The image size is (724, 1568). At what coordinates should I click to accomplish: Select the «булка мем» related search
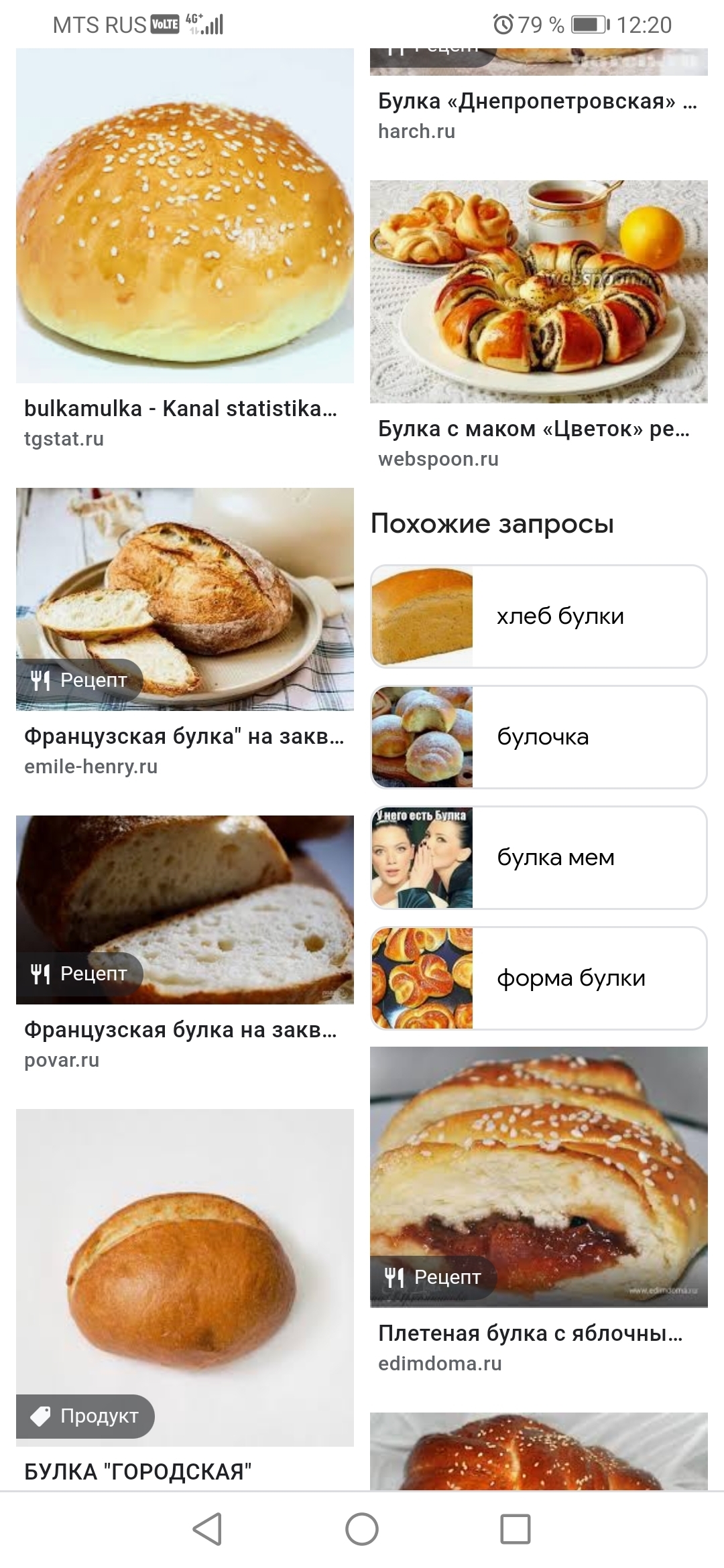(x=538, y=858)
